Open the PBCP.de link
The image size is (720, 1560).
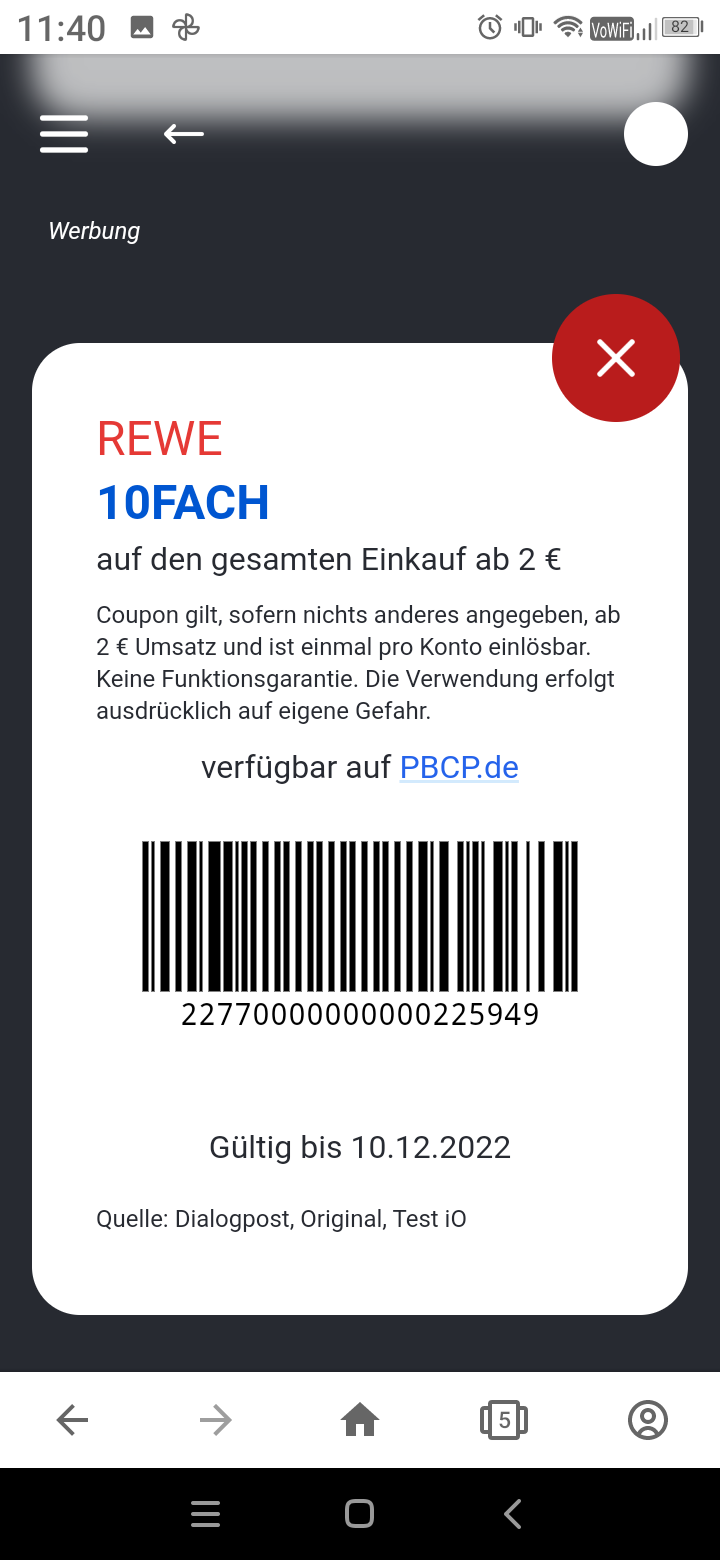coord(459,767)
